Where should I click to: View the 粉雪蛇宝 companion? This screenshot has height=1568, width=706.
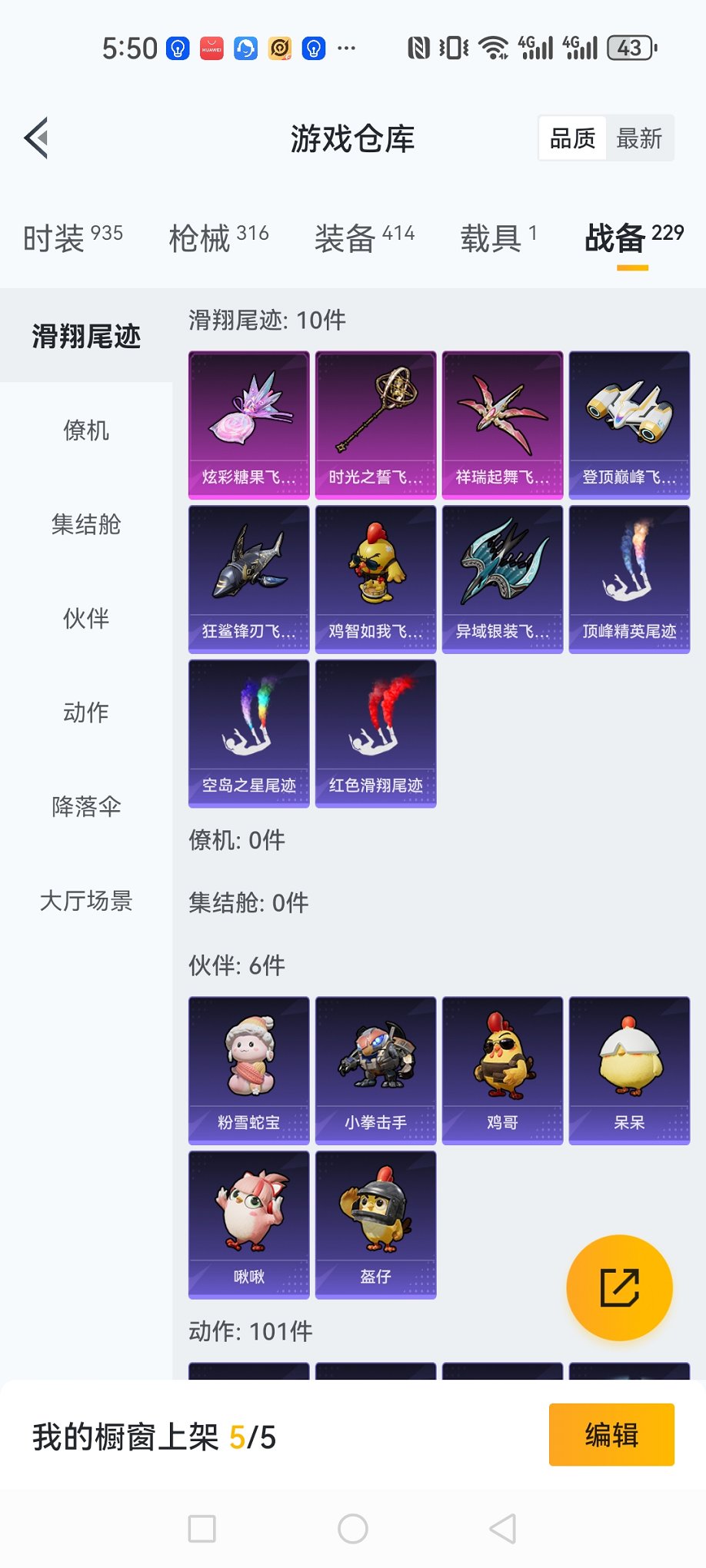(x=249, y=1070)
